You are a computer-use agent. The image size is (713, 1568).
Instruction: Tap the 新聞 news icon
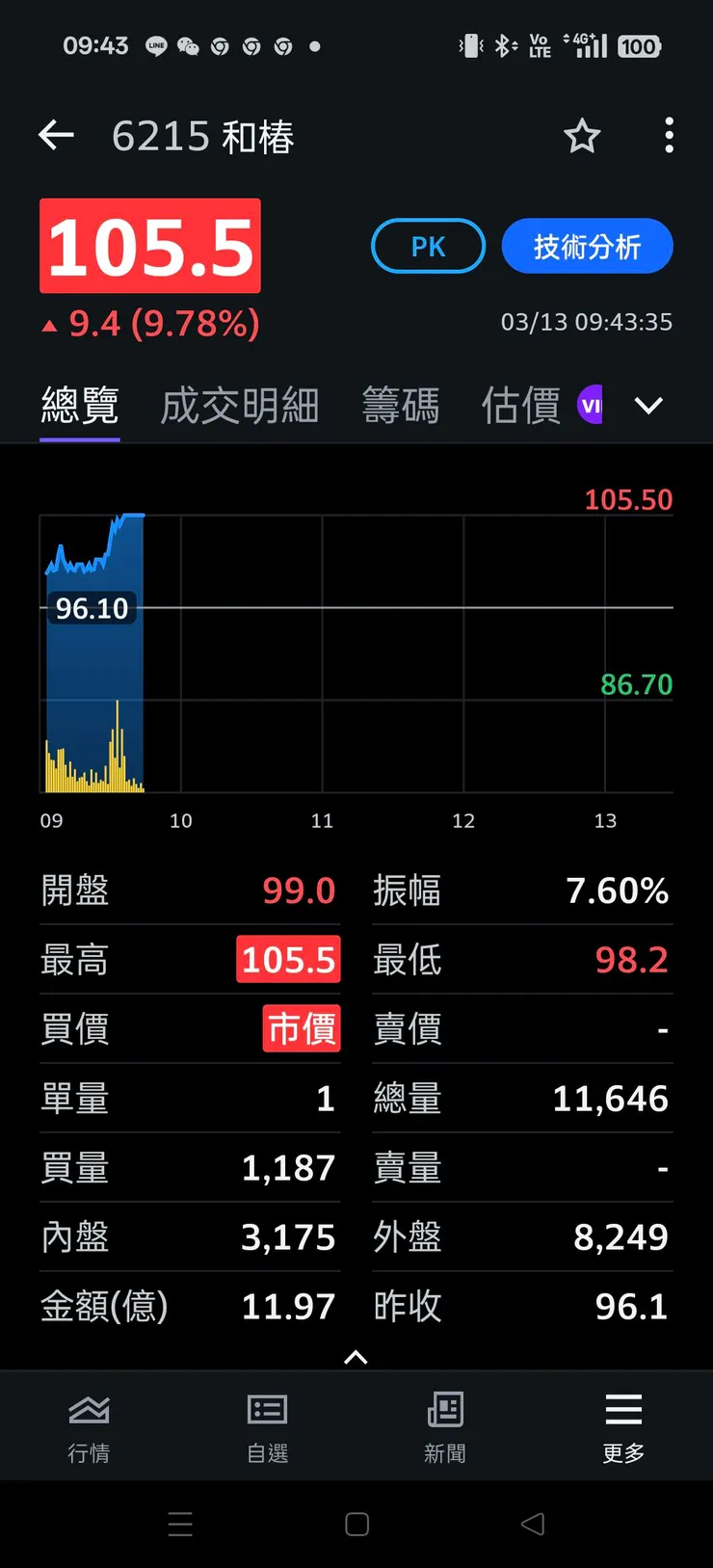(444, 1424)
